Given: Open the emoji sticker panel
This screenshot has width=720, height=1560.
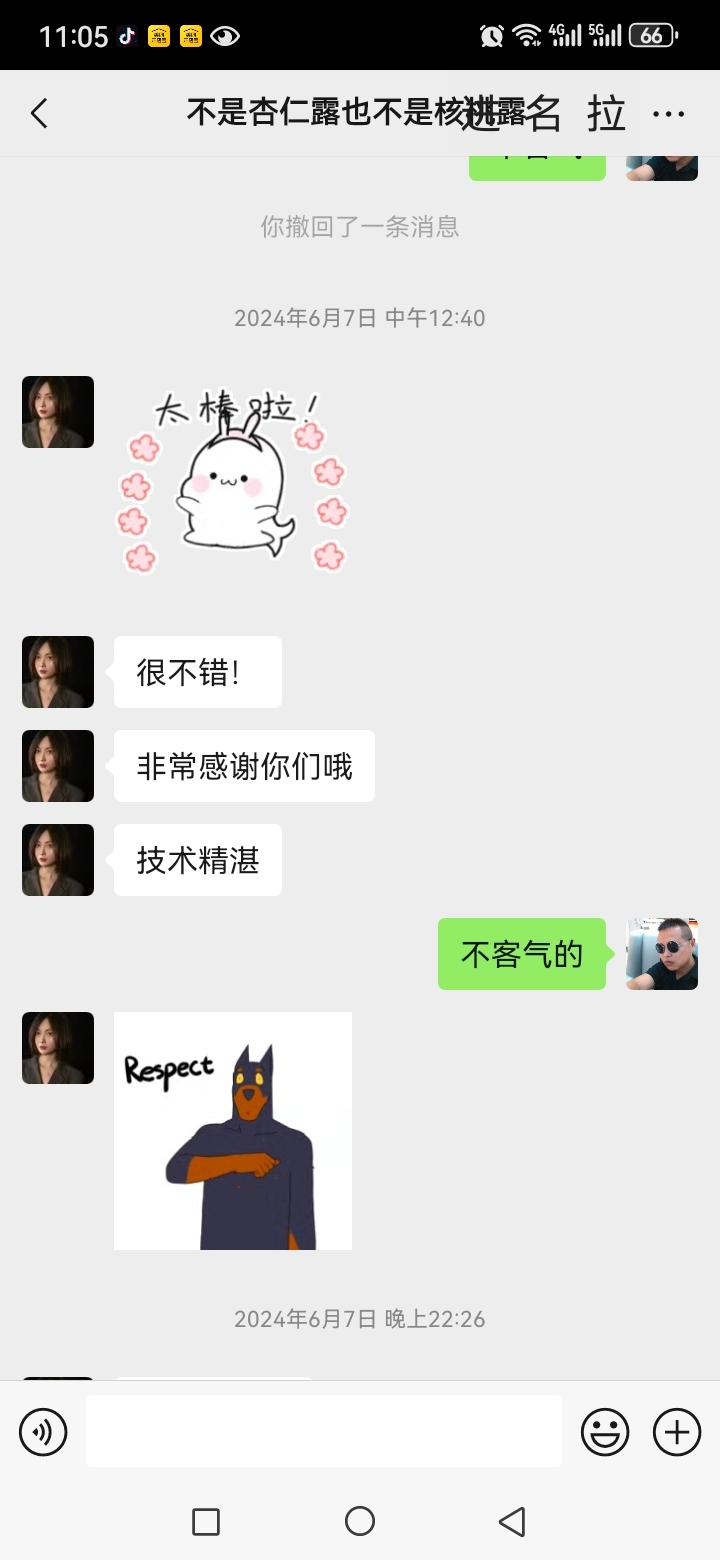Looking at the screenshot, I should pyautogui.click(x=605, y=1432).
